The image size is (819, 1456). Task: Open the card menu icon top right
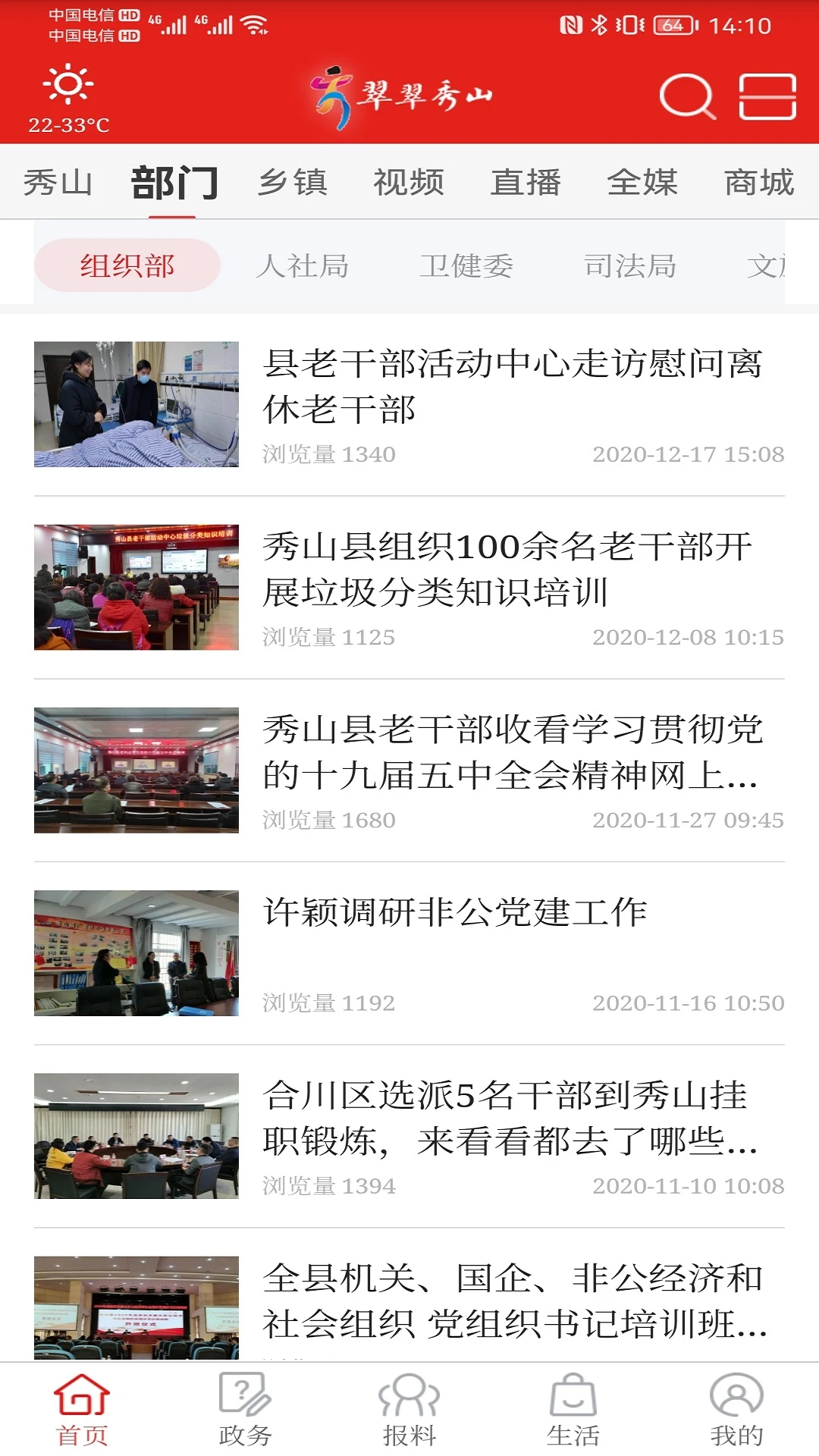coord(768,97)
